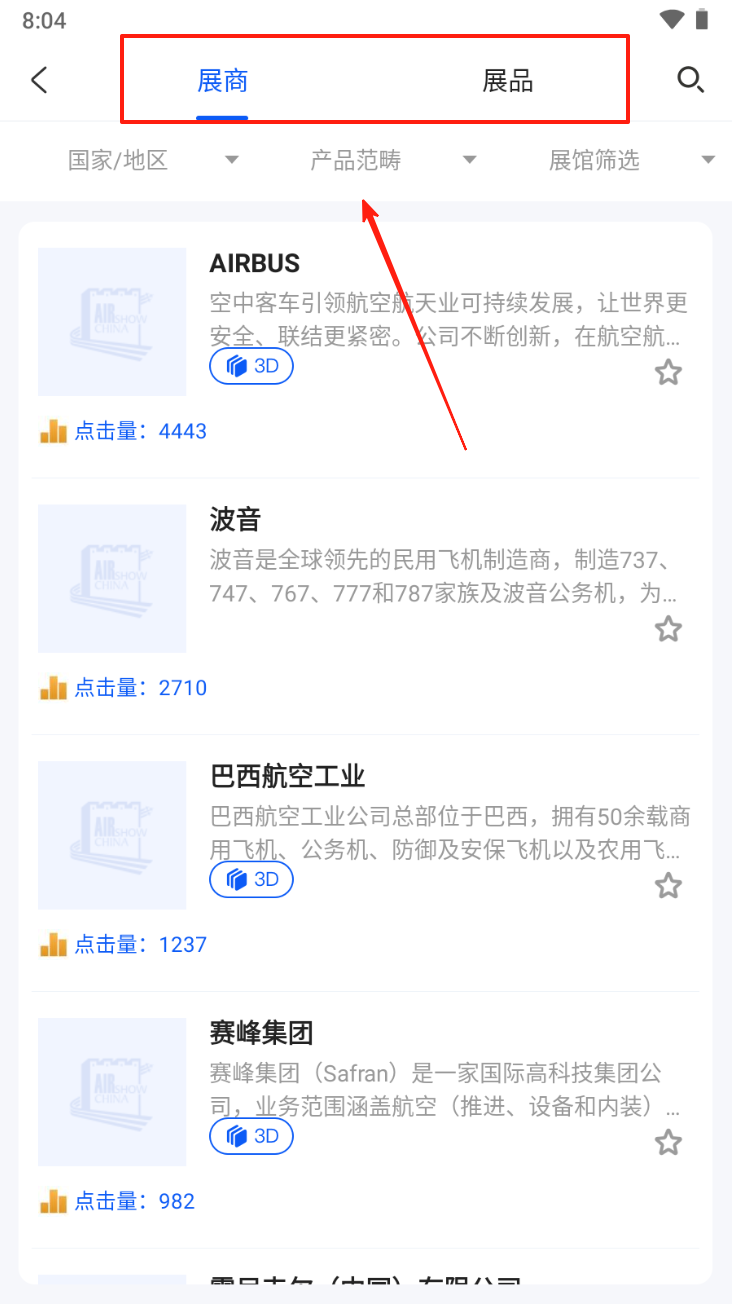
Task: Favorite AIRBUS with the star icon
Action: pos(668,373)
